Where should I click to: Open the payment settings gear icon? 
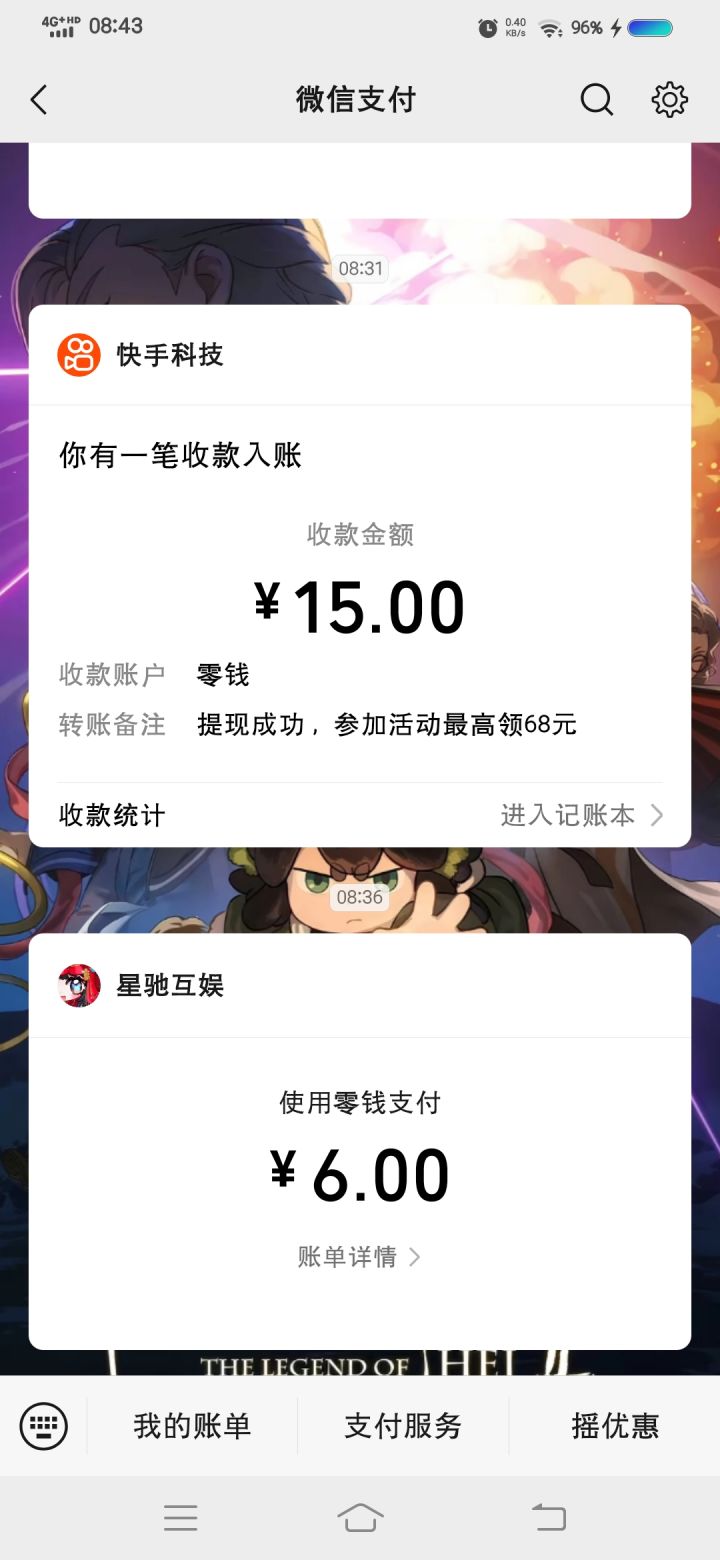click(669, 99)
